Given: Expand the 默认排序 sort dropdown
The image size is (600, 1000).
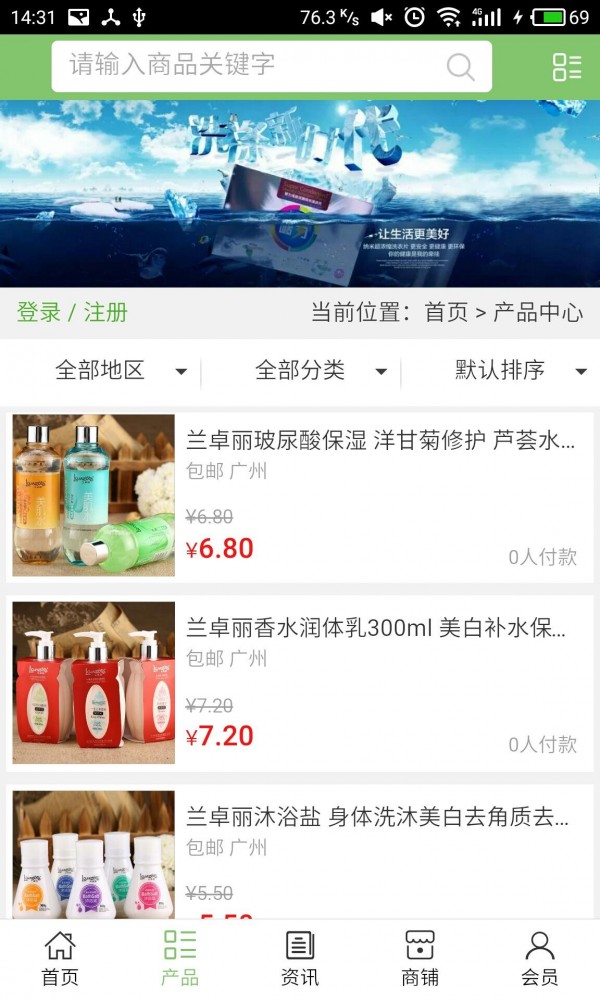Looking at the screenshot, I should pyautogui.click(x=520, y=371).
